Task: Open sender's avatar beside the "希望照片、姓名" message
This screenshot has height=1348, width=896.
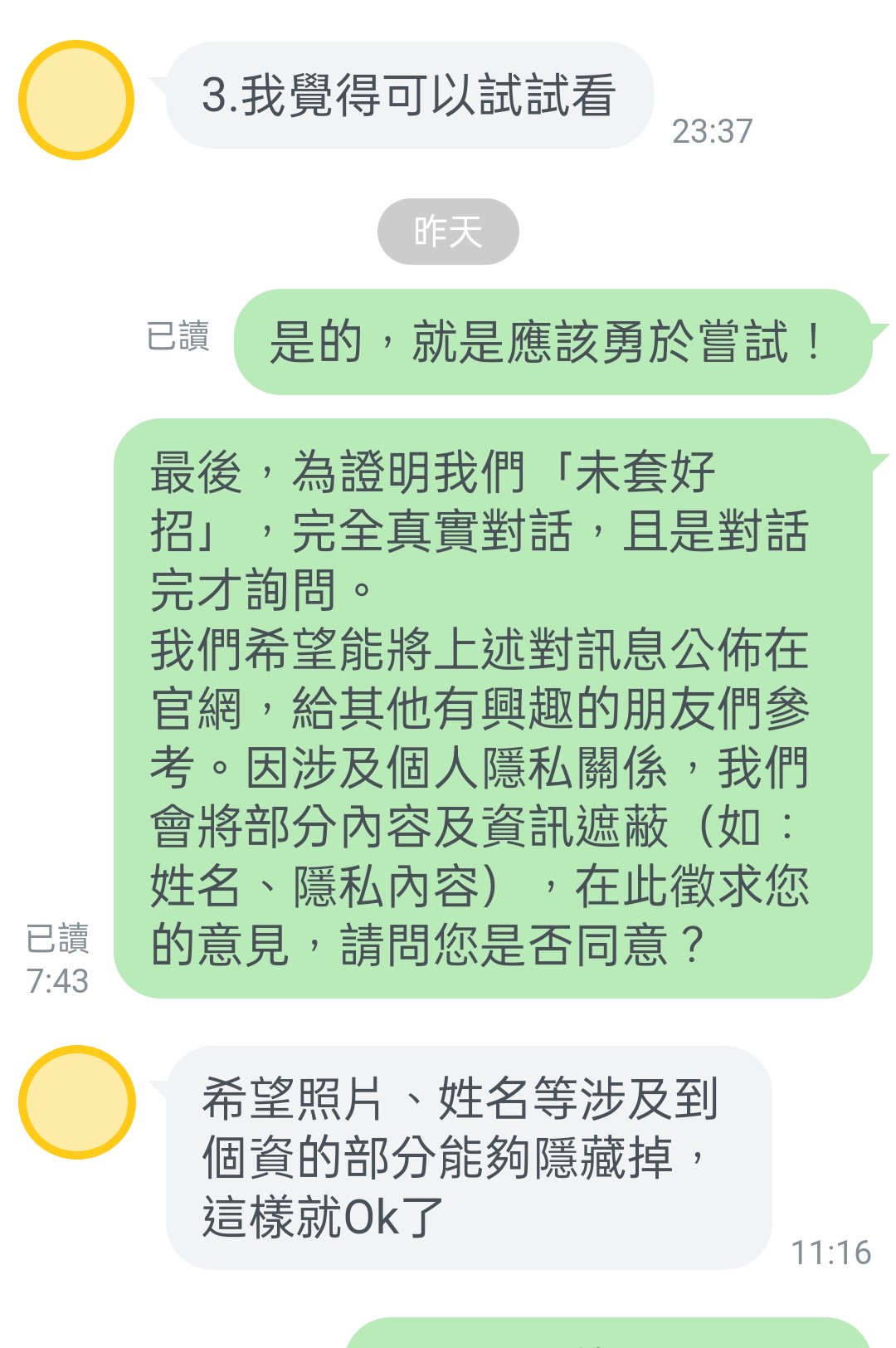Action: [76, 1102]
